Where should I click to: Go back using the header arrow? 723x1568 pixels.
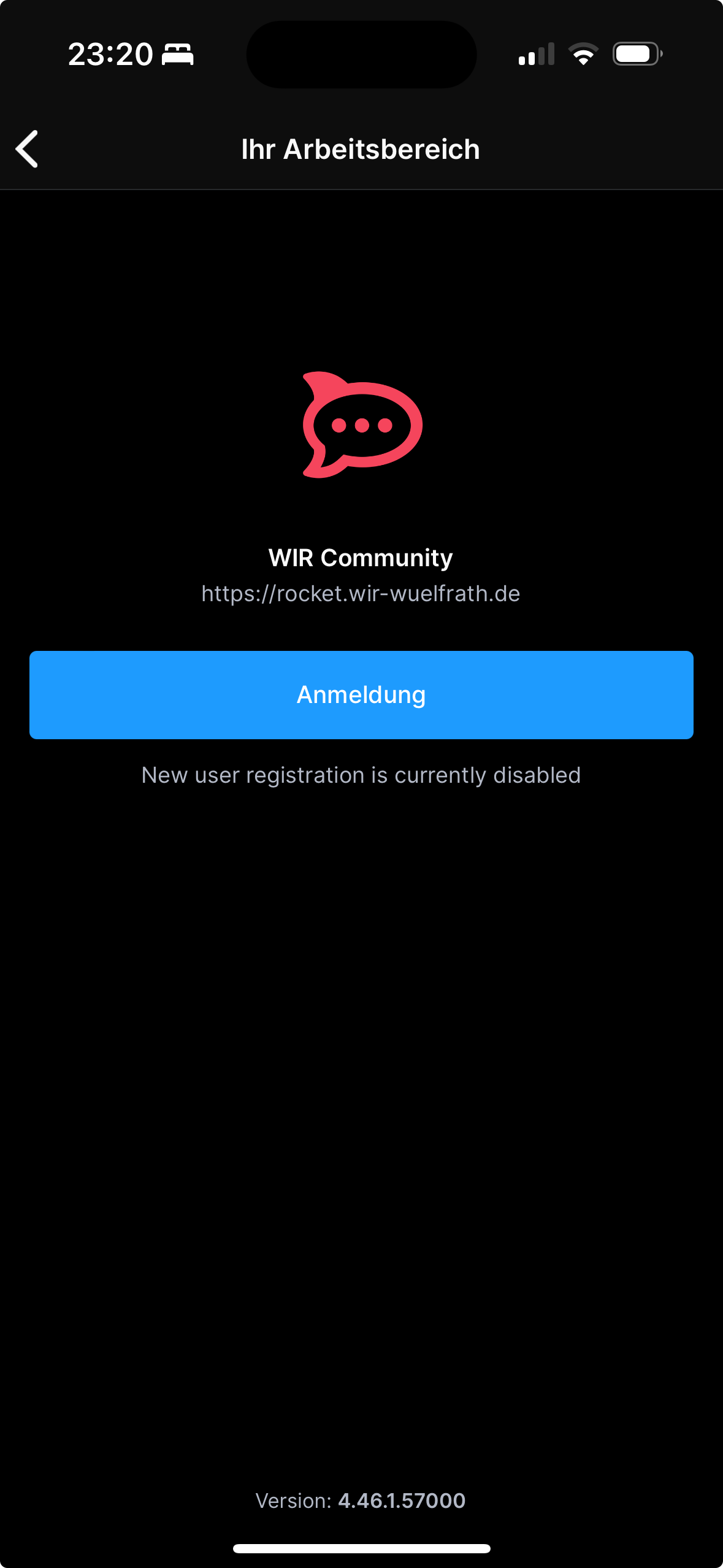(x=28, y=149)
